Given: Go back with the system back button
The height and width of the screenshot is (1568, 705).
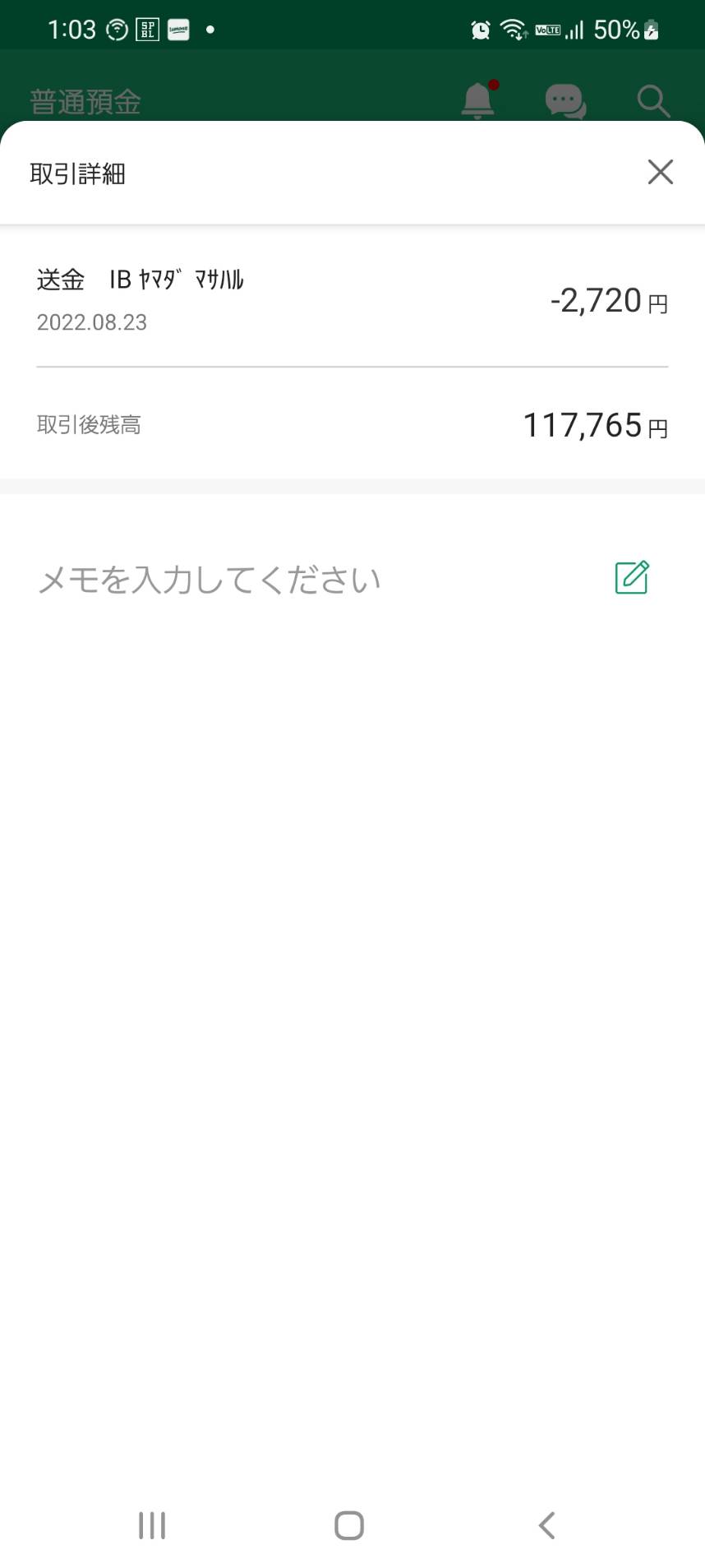Looking at the screenshot, I should pyautogui.click(x=546, y=1525).
